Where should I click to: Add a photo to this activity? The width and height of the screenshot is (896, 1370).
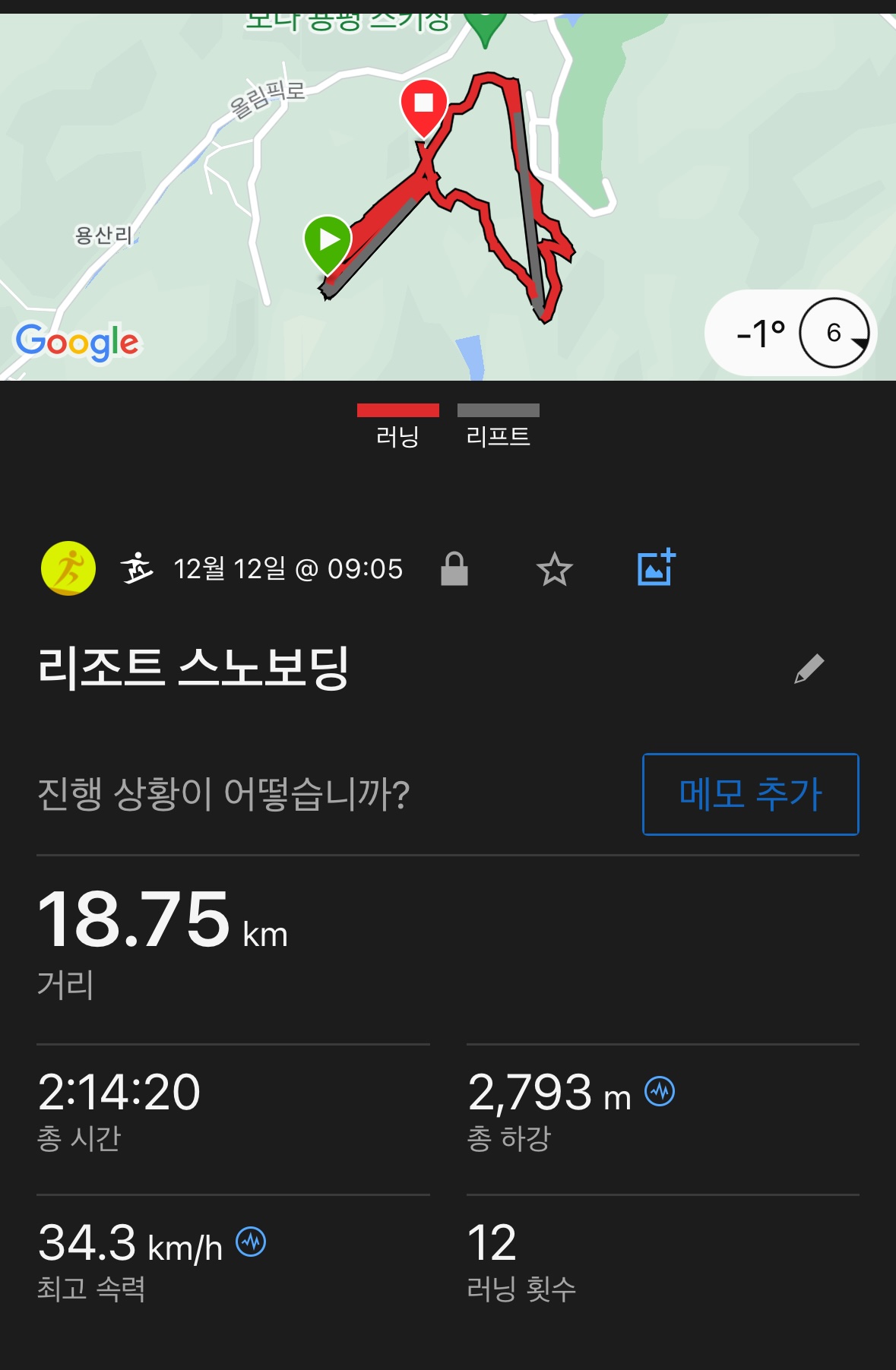(x=656, y=568)
